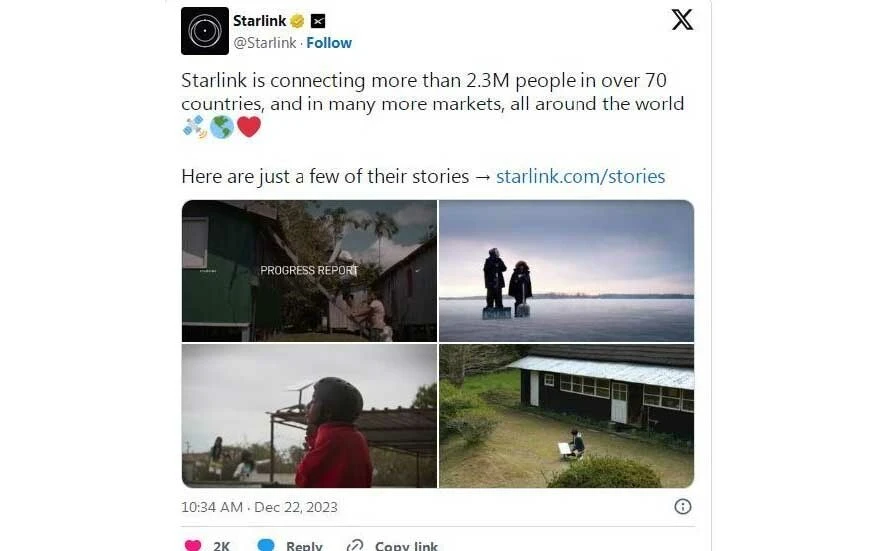Like the Starlink tweet

[x=194, y=545]
